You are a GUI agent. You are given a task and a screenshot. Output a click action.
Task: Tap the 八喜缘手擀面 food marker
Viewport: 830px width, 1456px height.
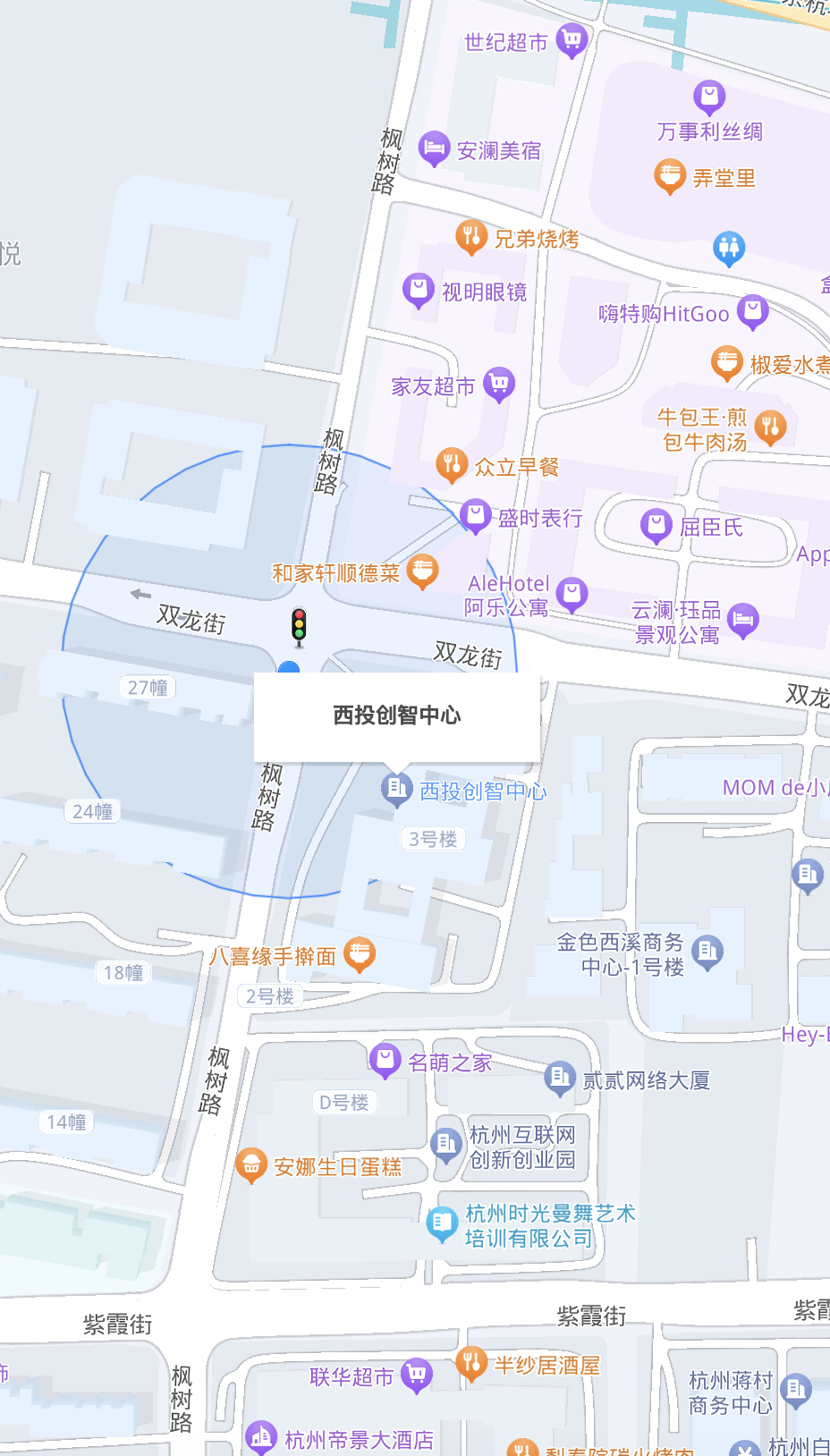pyautogui.click(x=359, y=954)
